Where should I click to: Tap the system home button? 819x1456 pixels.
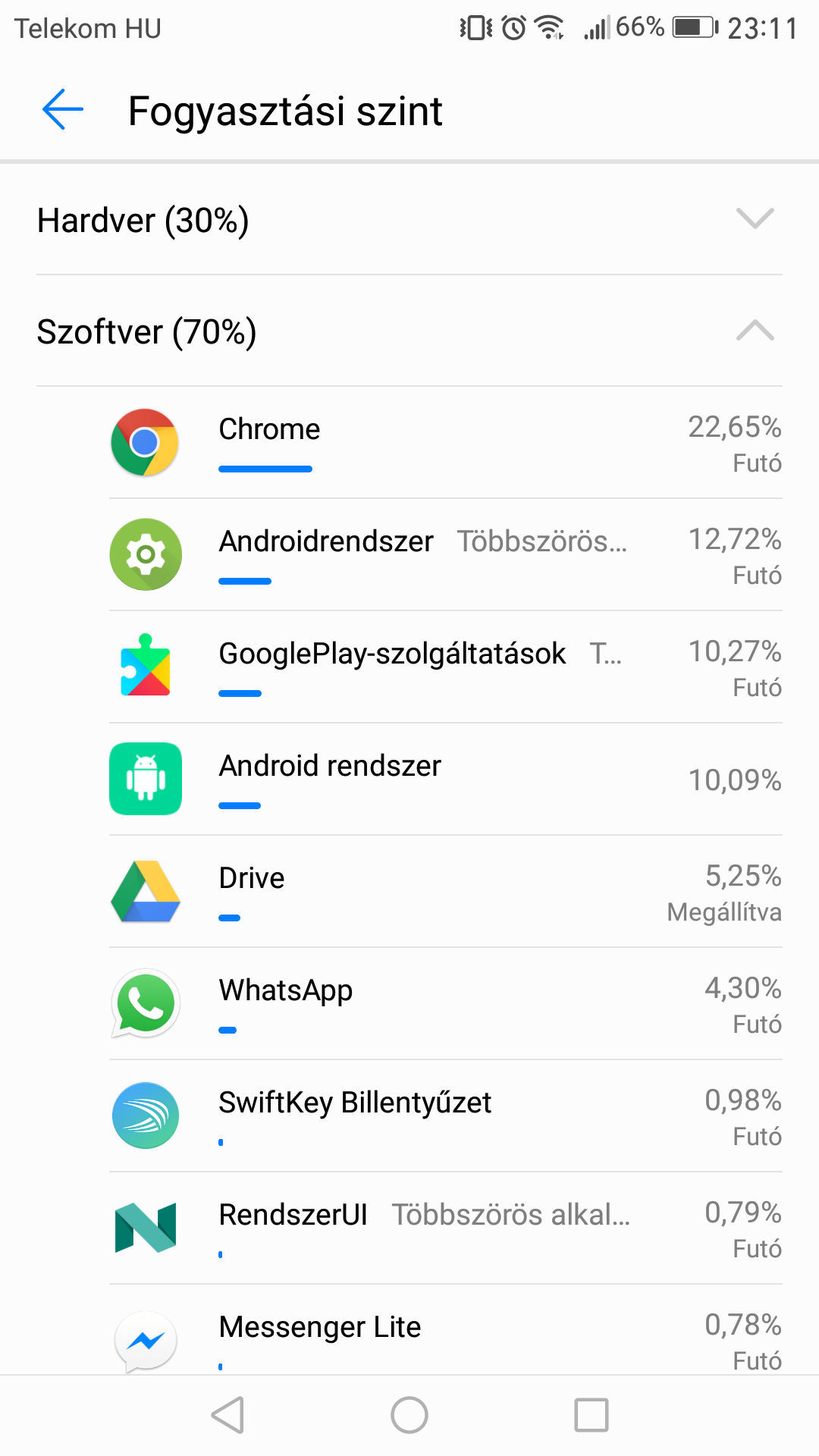tap(409, 1415)
